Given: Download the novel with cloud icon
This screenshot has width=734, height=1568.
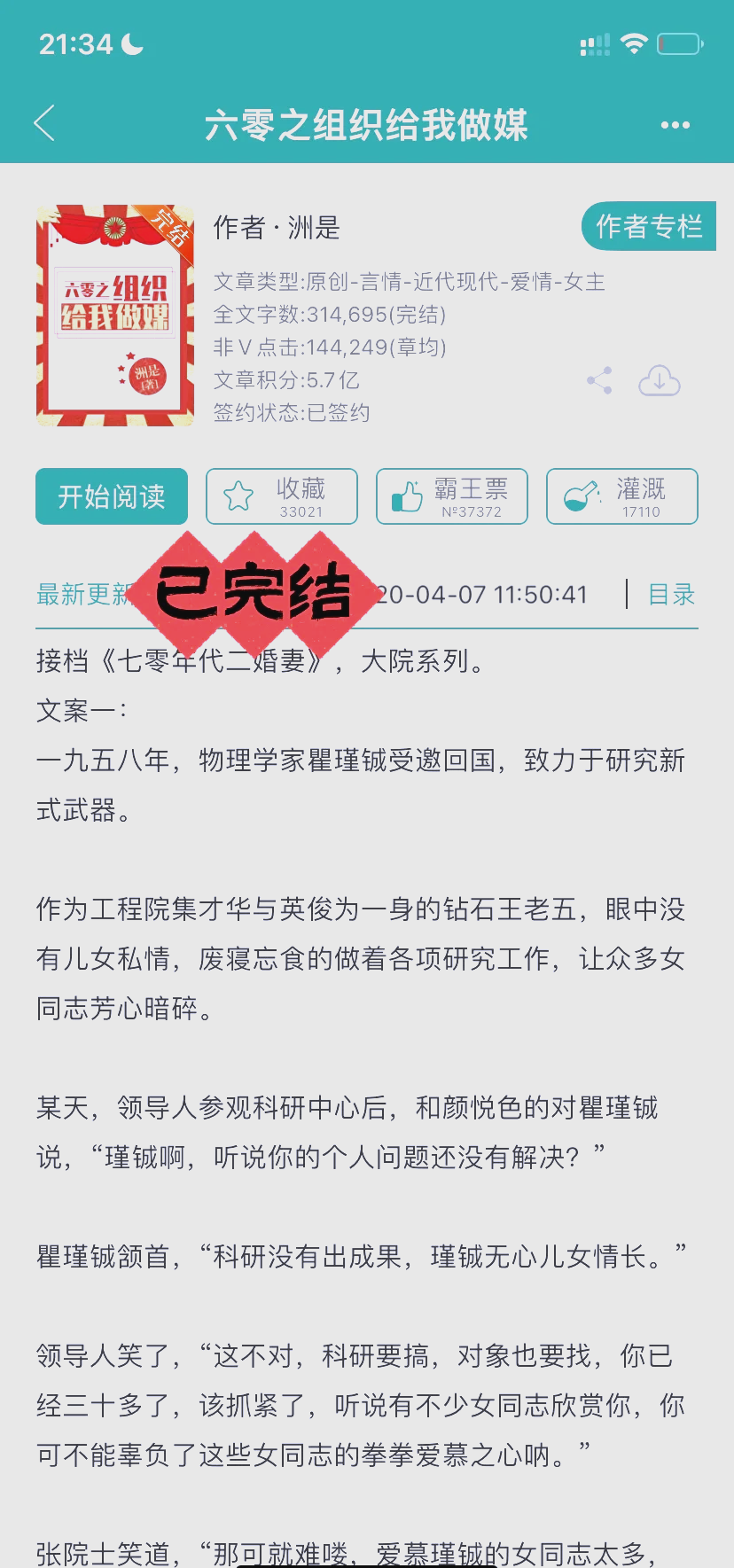Looking at the screenshot, I should 660,381.
